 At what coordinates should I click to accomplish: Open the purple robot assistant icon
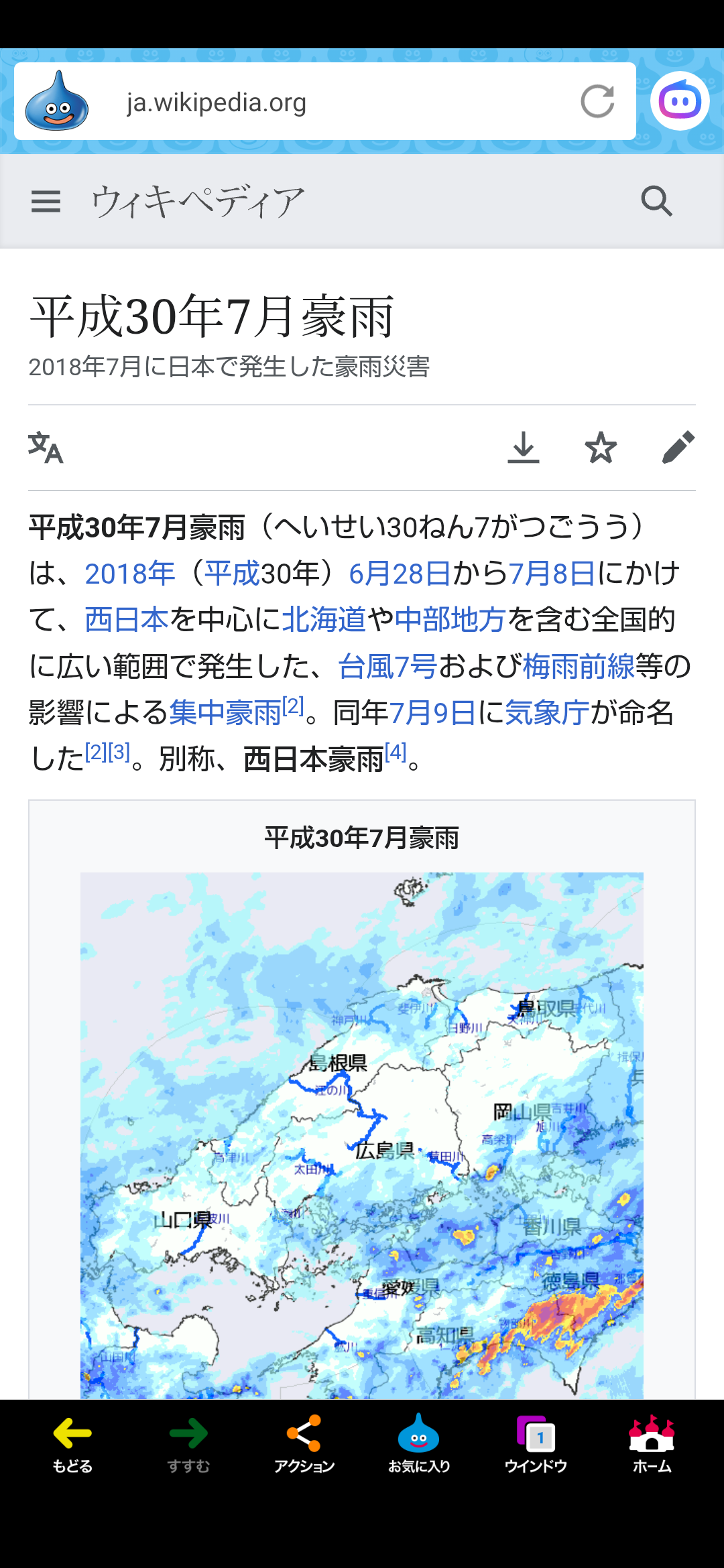click(x=680, y=101)
